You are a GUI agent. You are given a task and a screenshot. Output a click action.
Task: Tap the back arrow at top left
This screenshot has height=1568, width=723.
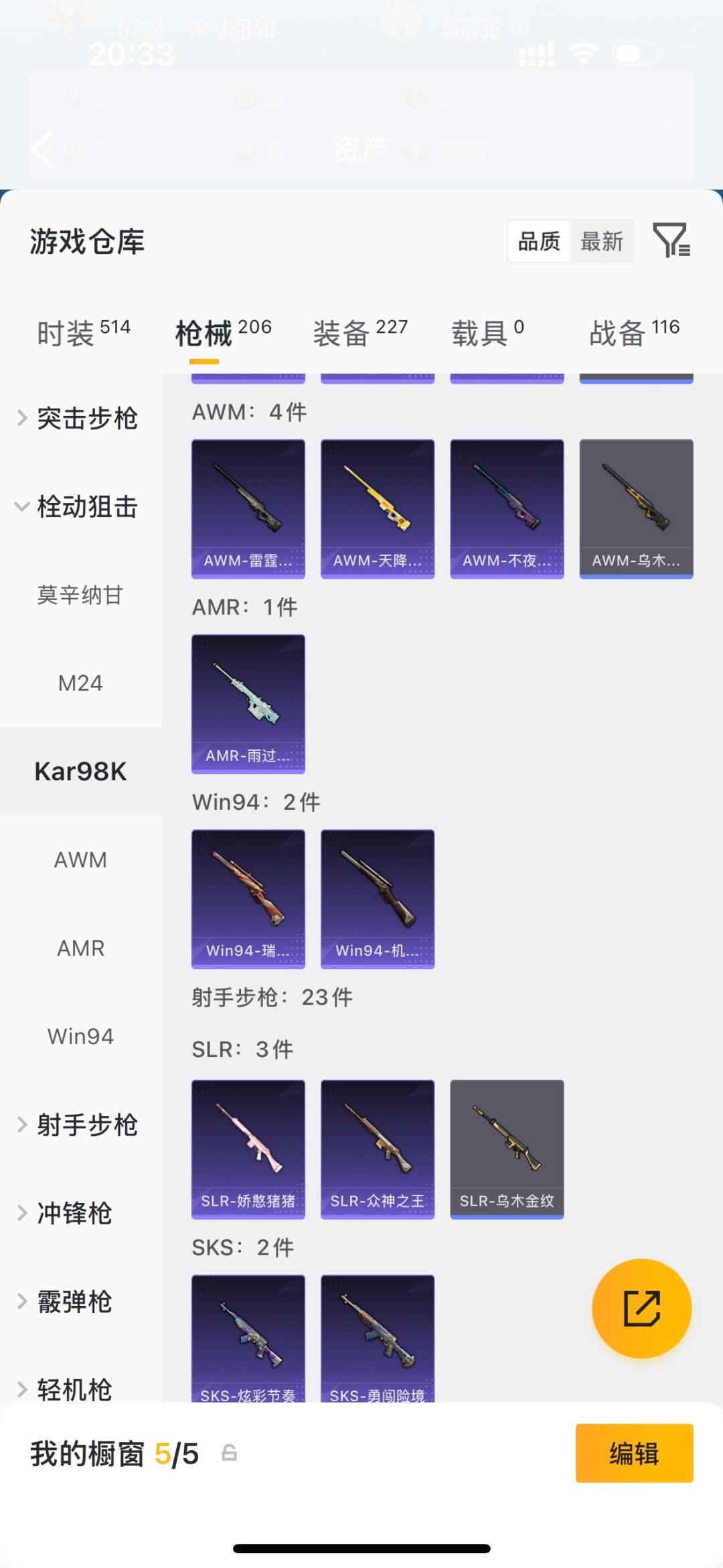(x=40, y=149)
